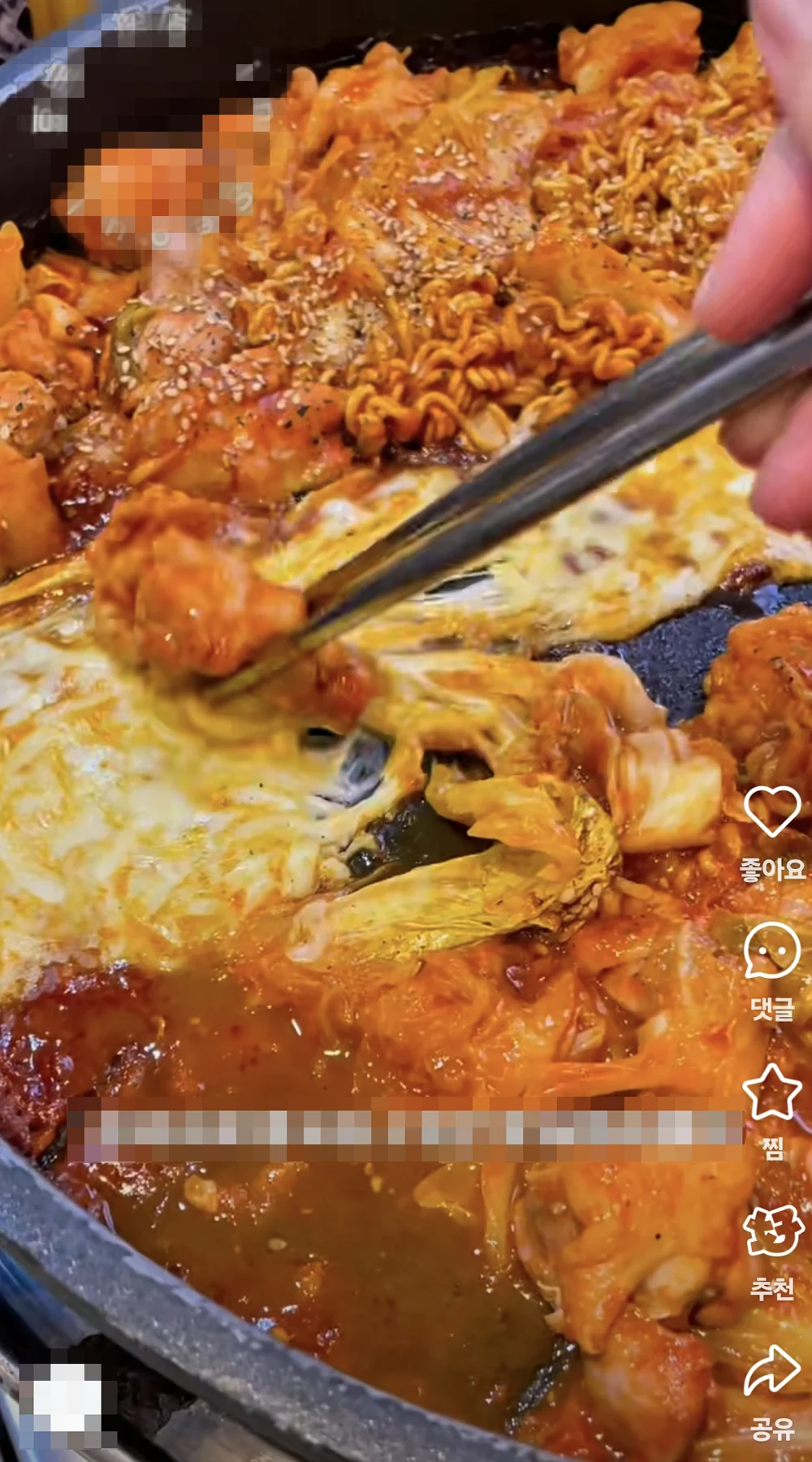Tap the 추천 recommend icon
Image resolution: width=812 pixels, height=1462 pixels.
click(x=772, y=1231)
